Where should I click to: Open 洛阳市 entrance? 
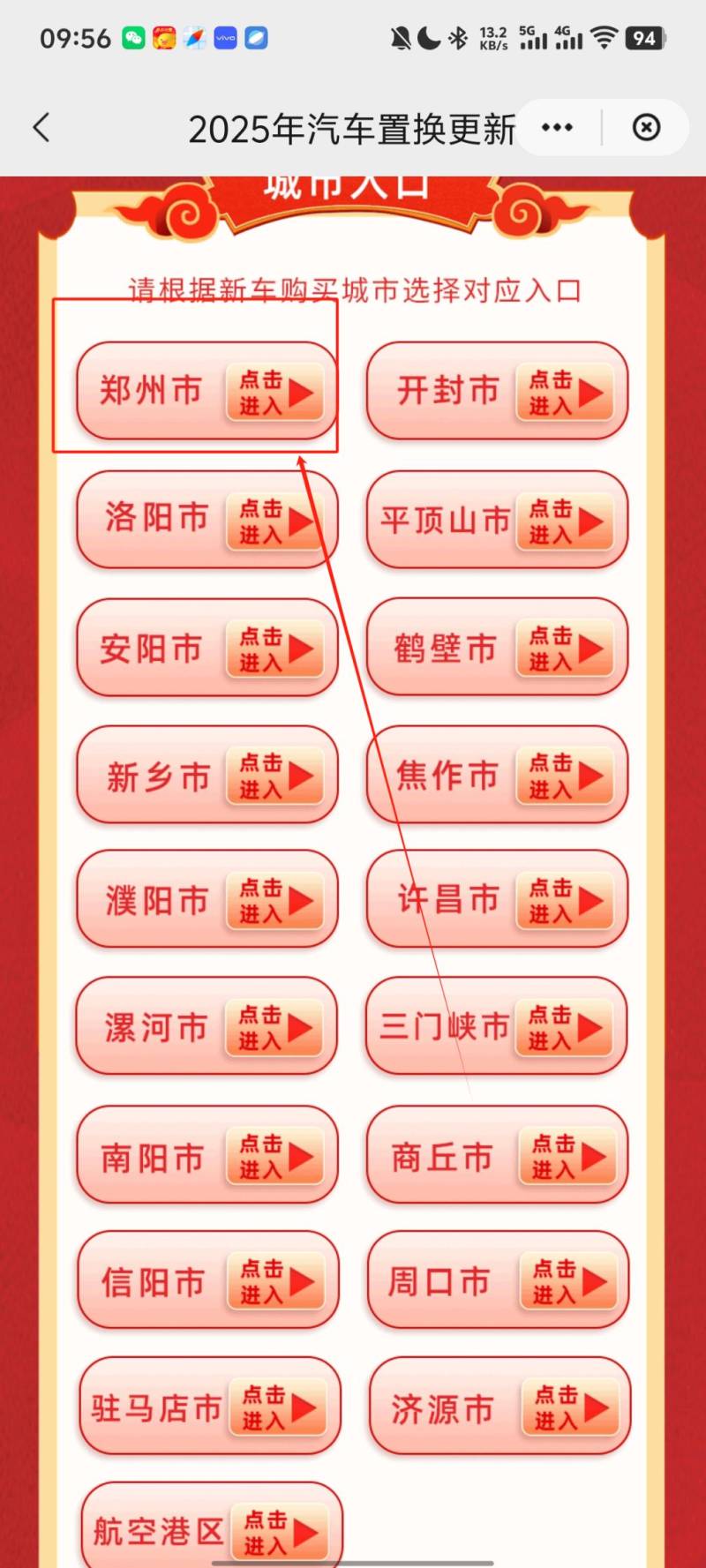[207, 519]
